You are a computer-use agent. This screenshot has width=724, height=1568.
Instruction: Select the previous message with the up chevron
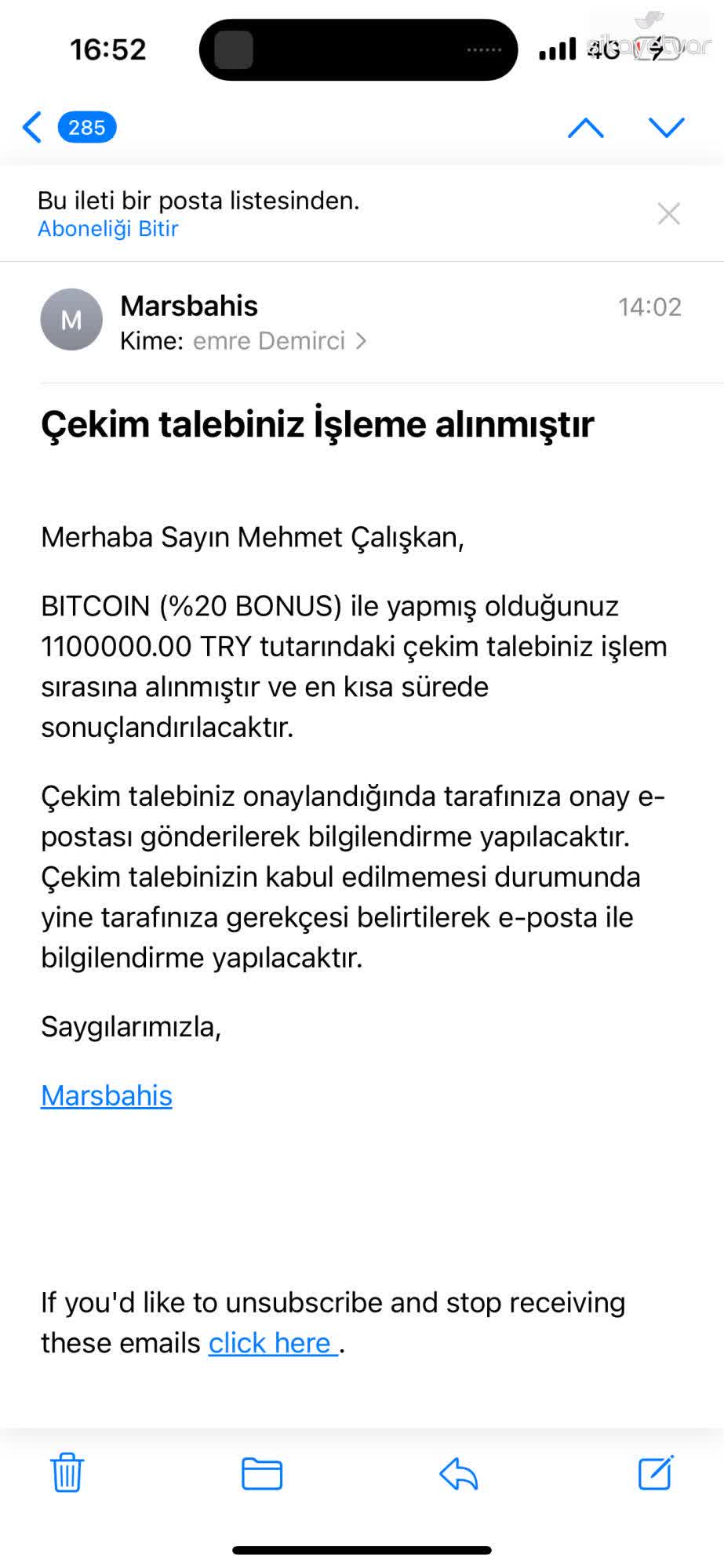coord(585,127)
